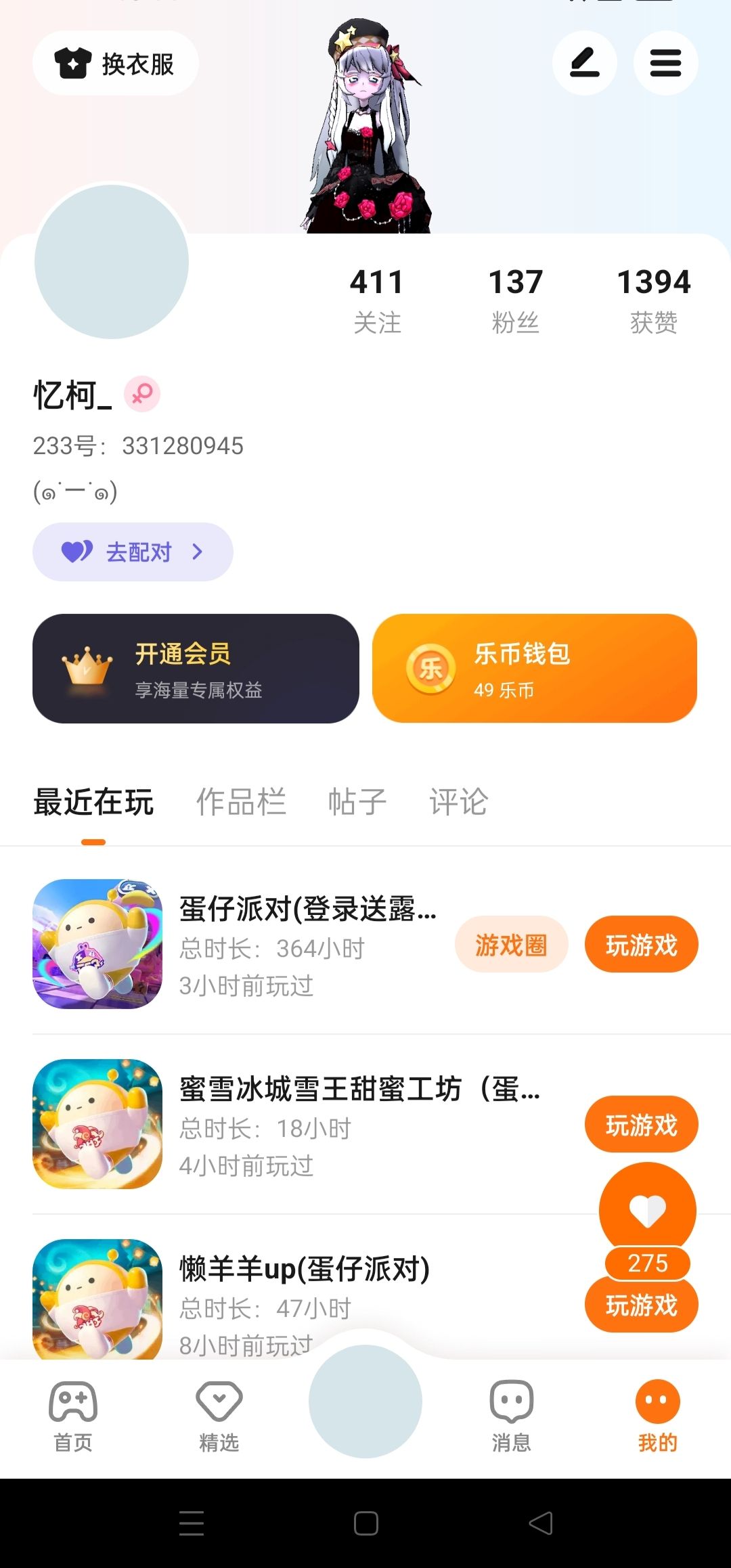The height and width of the screenshot is (1568, 731).
Task: Open the hamburger menu icon
Action: tap(665, 64)
